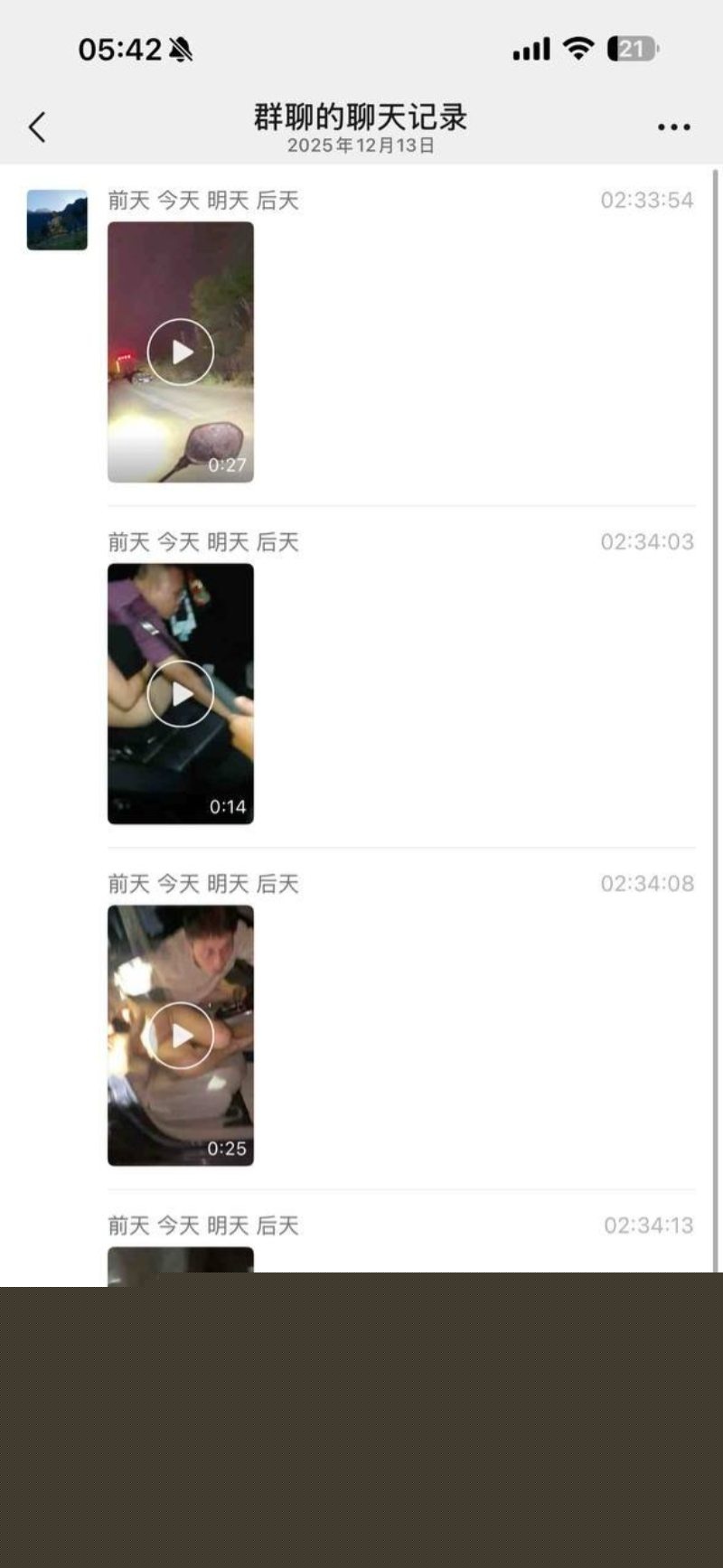Play the first 0:27 roadside night video
The height and width of the screenshot is (1568, 723).
180,351
